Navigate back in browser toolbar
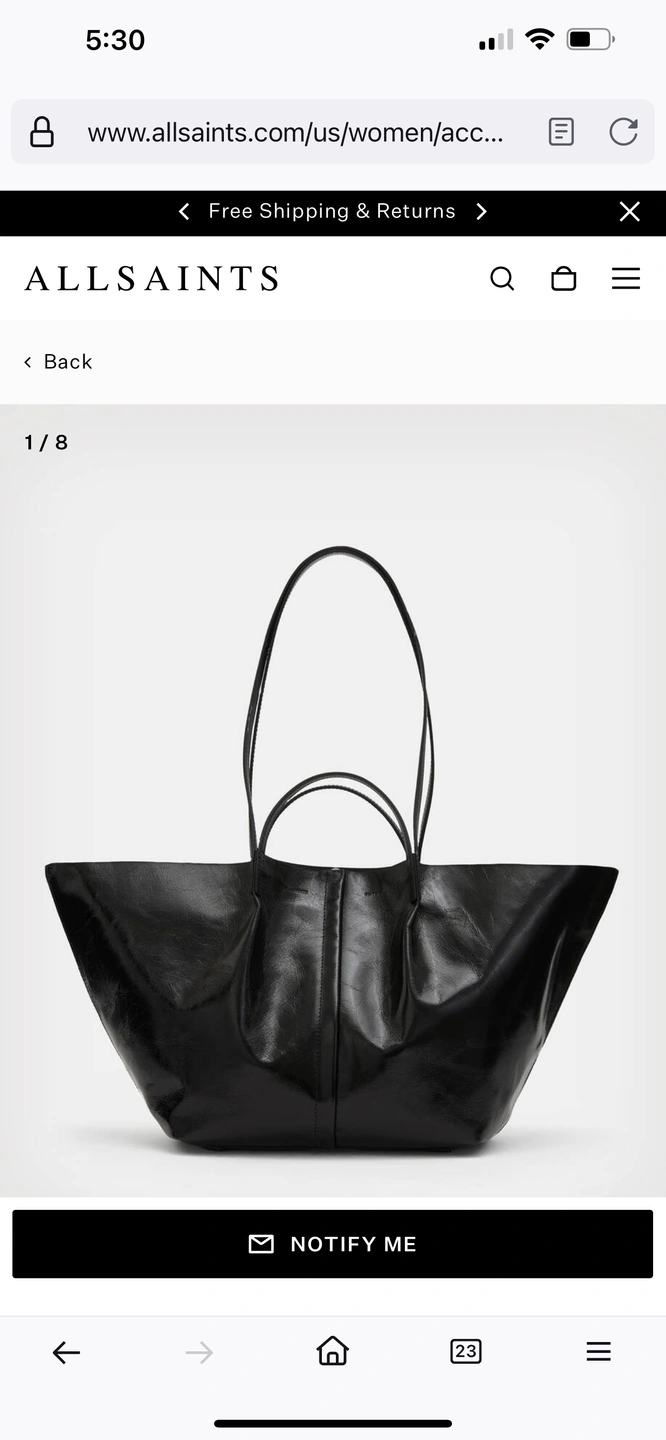This screenshot has width=666, height=1440. tap(66, 1352)
